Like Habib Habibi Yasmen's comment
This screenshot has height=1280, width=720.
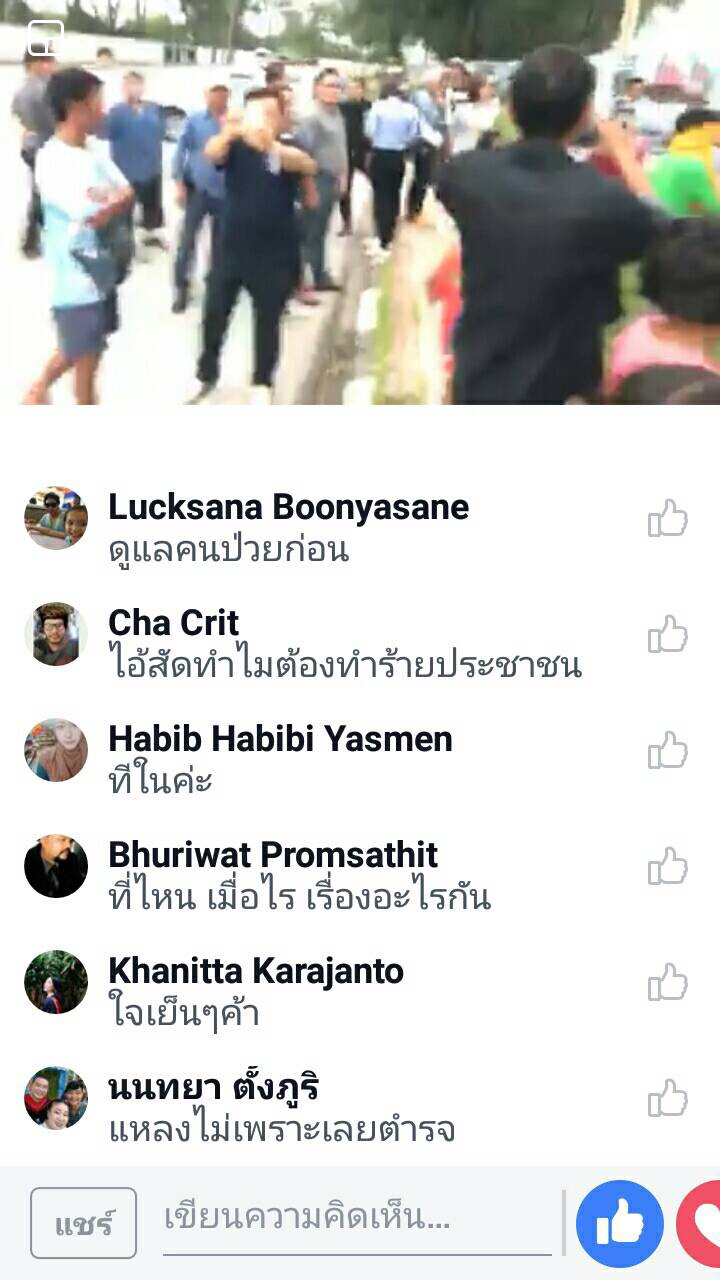(x=667, y=750)
